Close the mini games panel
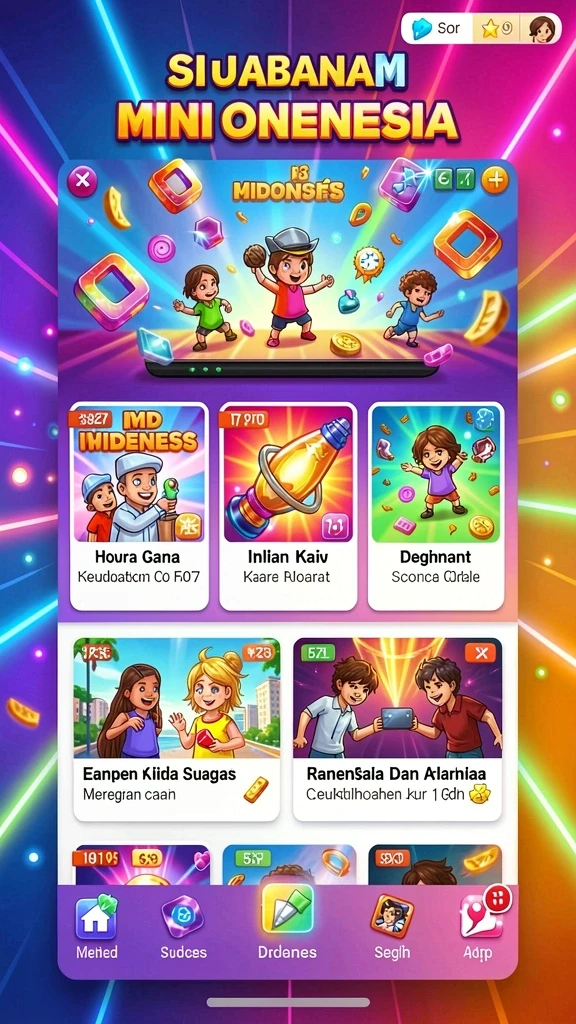This screenshot has width=576, height=1024. [x=83, y=180]
